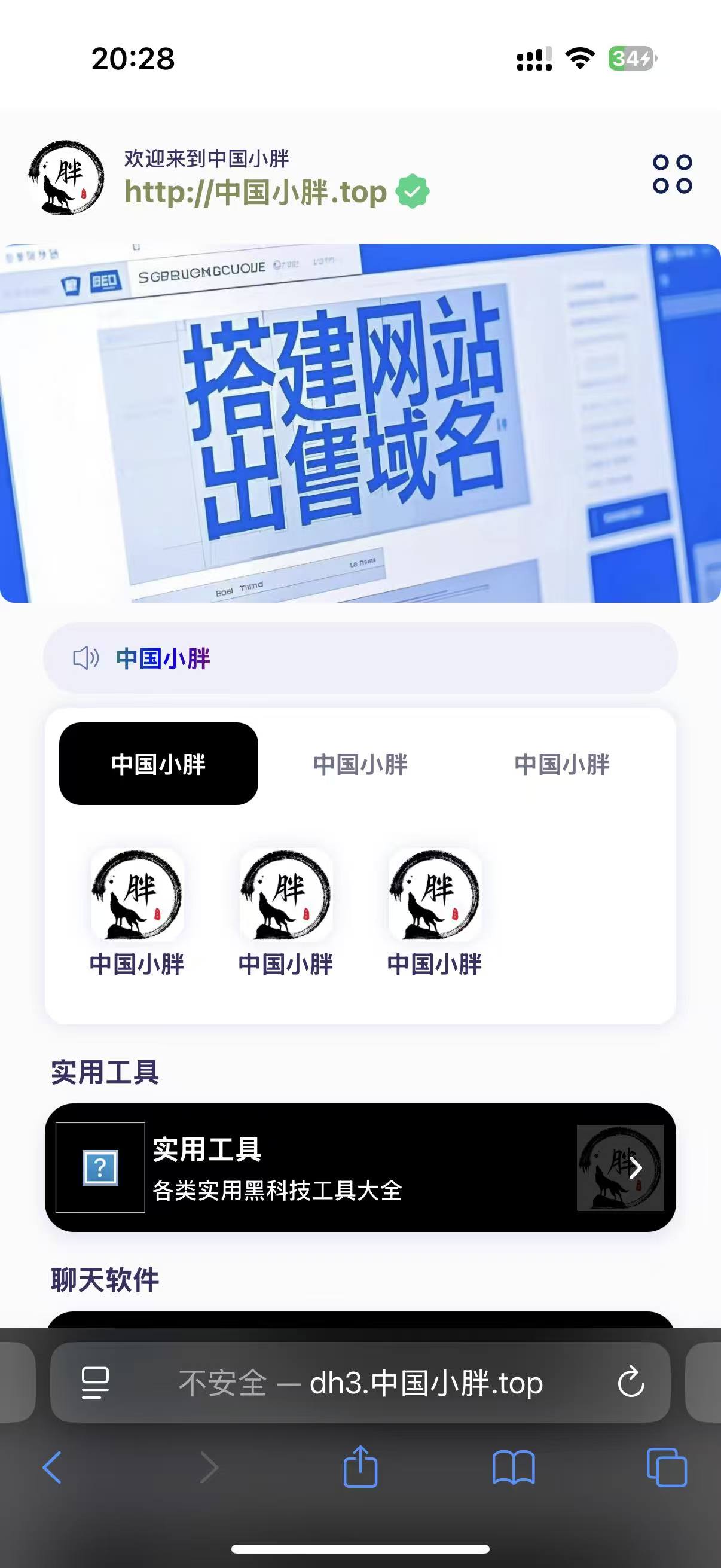Share this page from Safari toolbar
Screen dimensions: 721x1568
360,1468
